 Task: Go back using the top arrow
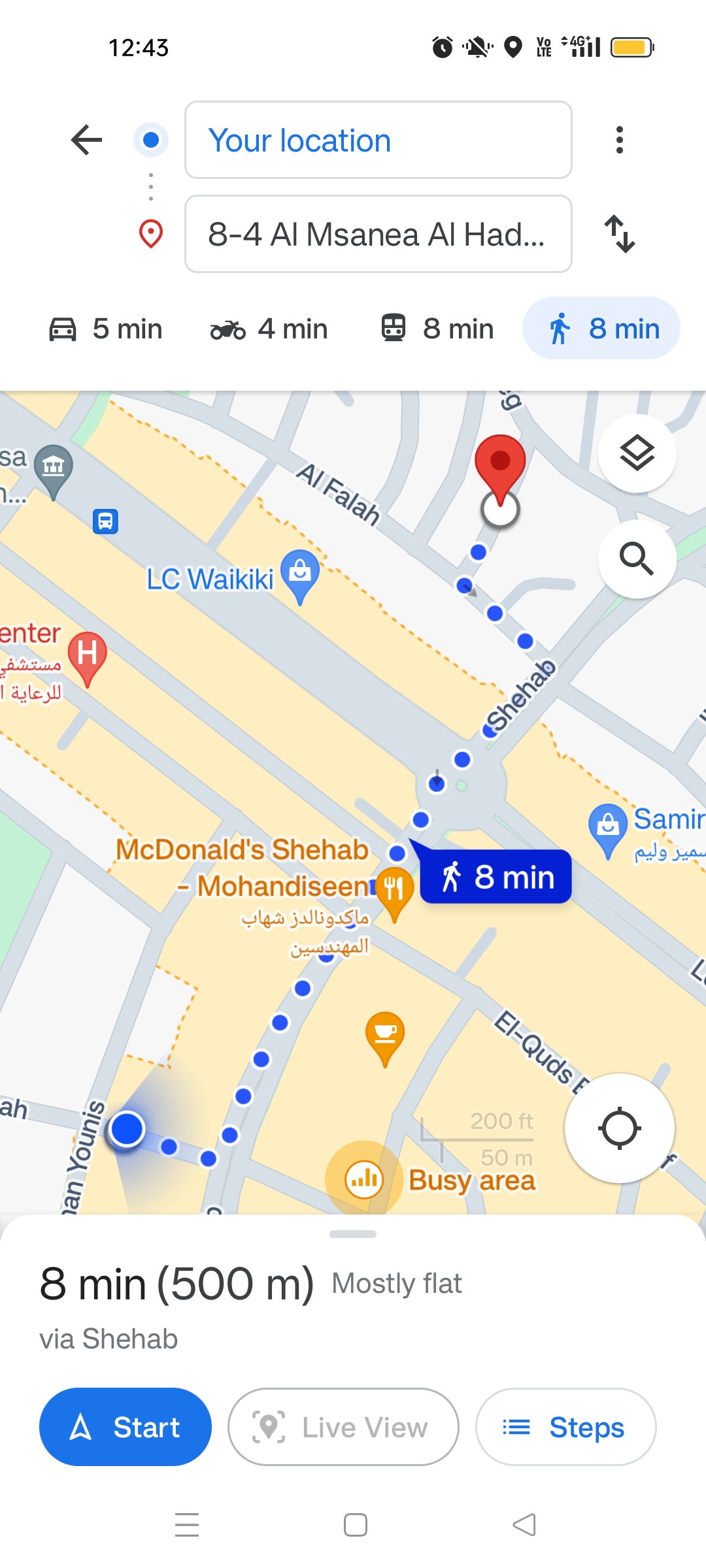click(86, 140)
